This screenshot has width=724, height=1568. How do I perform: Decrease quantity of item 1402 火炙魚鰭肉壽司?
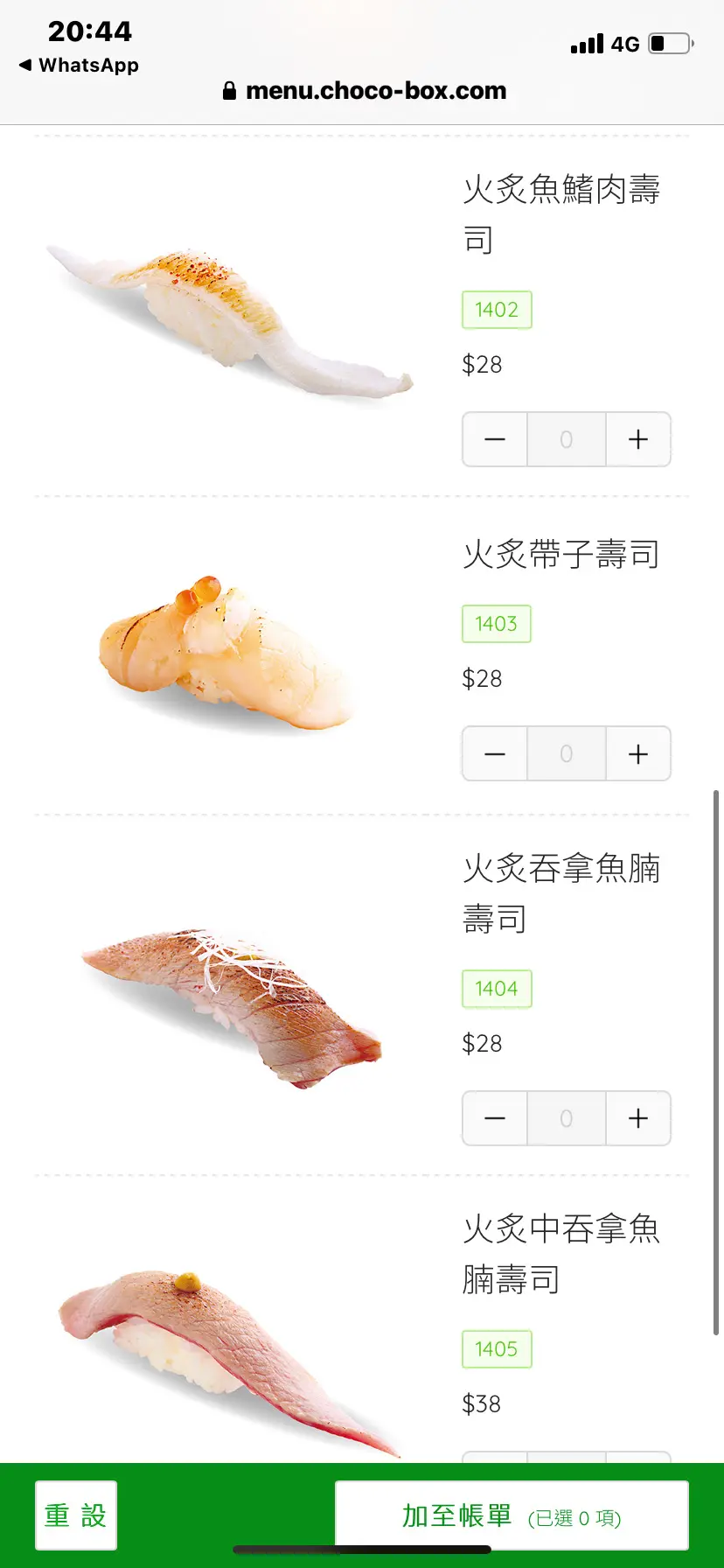click(495, 439)
